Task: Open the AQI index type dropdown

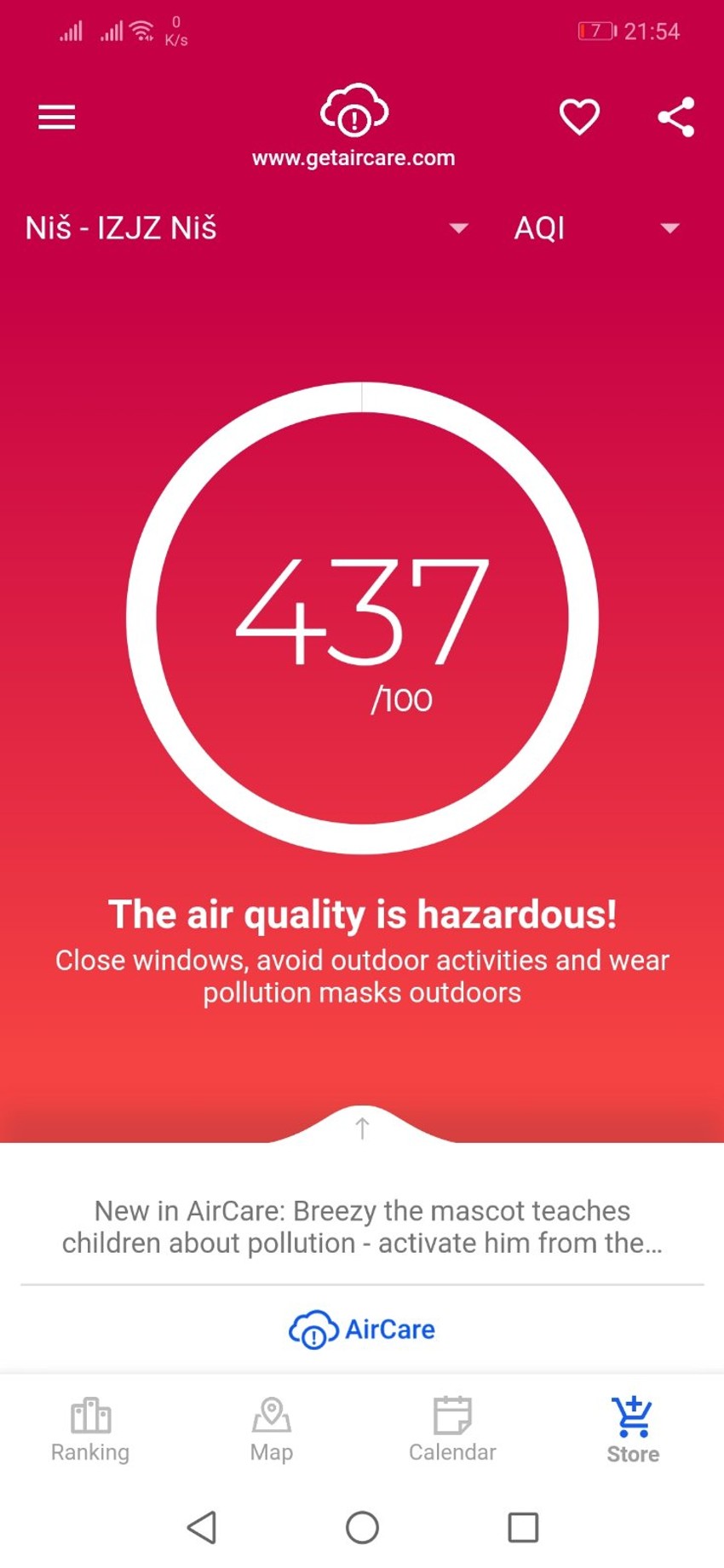Action: tap(596, 228)
